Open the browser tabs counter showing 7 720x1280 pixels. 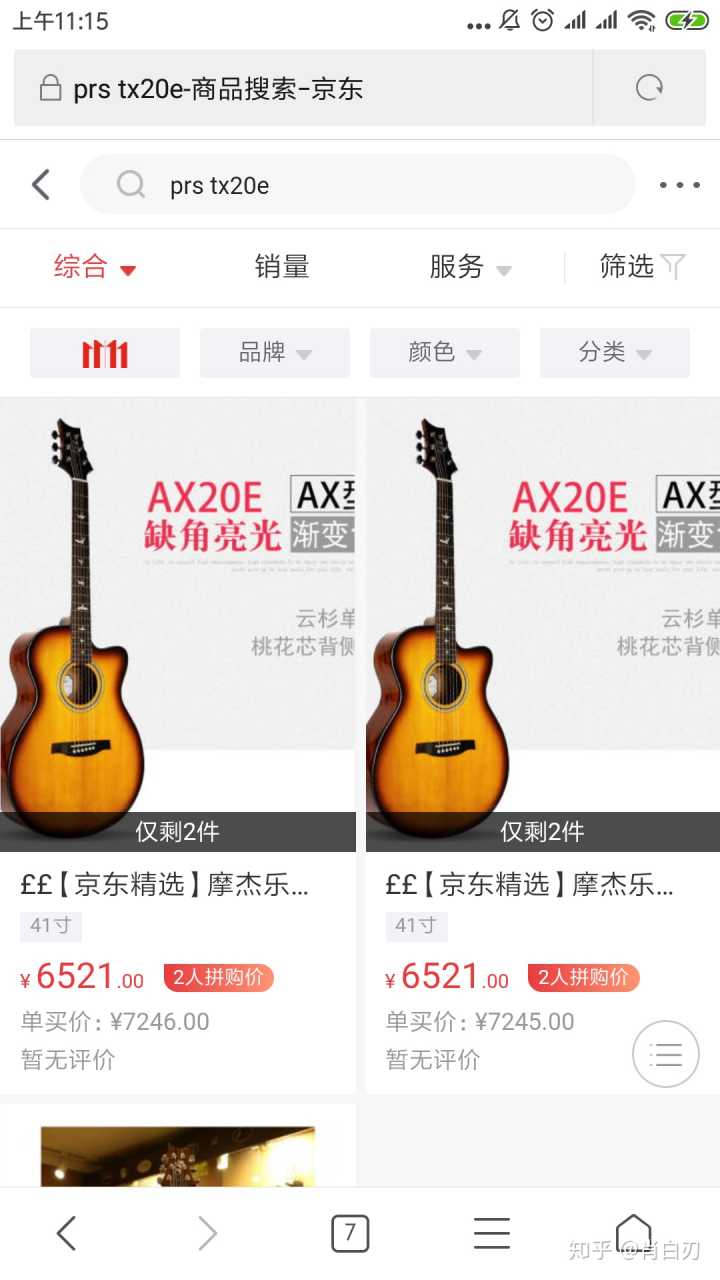350,1233
